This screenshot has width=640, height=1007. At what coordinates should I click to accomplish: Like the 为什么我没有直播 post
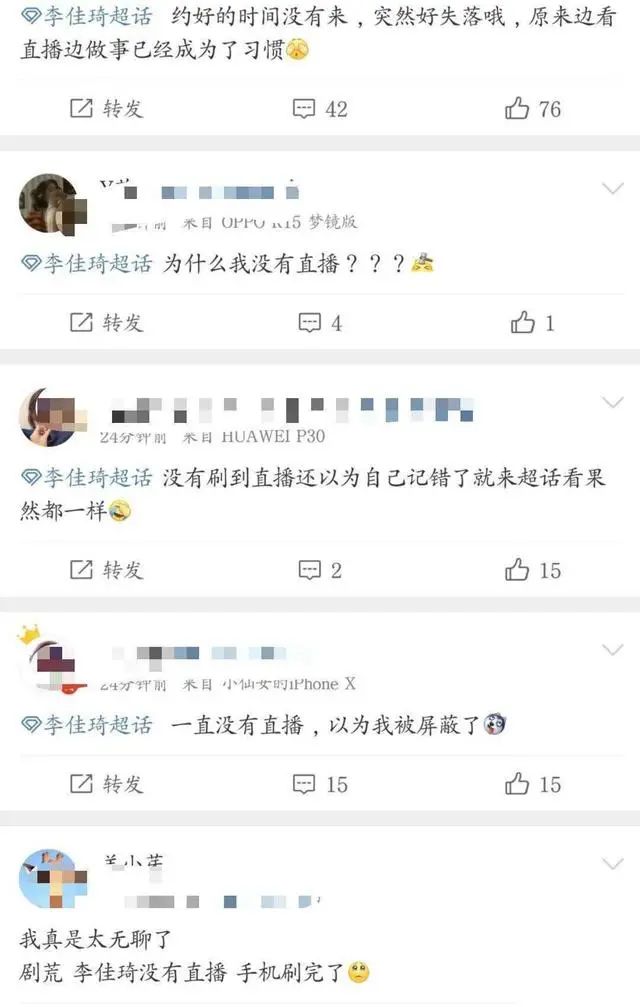tap(533, 323)
